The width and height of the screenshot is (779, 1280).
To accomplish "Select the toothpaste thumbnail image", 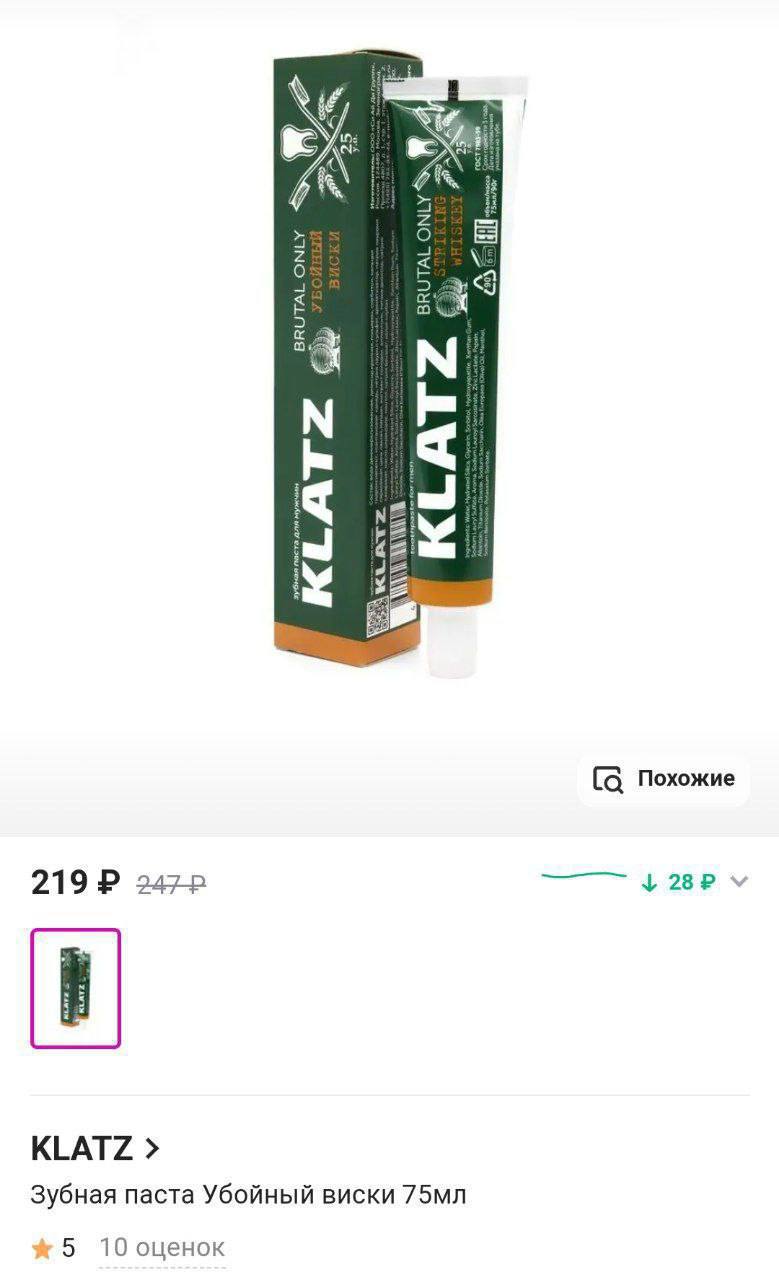I will point(76,988).
